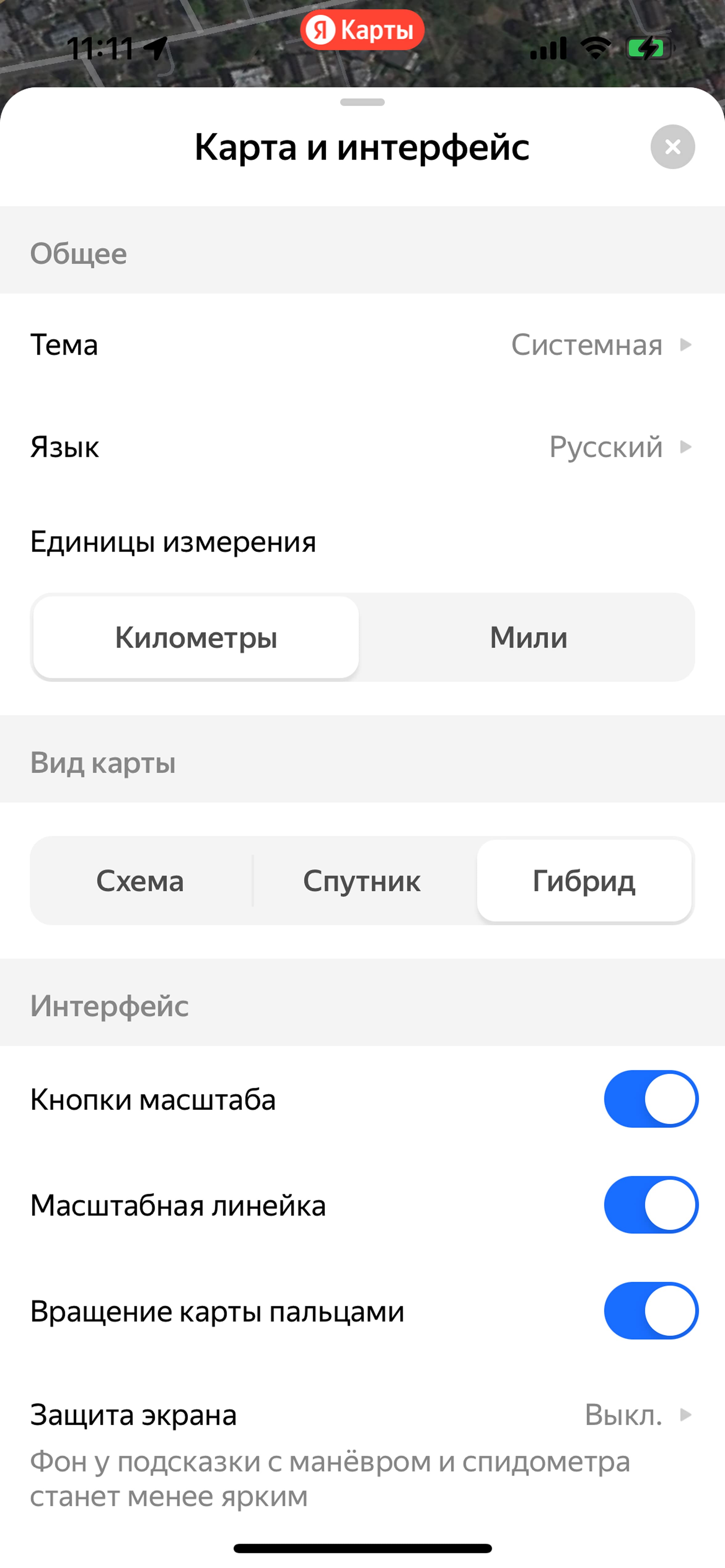The height and width of the screenshot is (1568, 725).
Task: Select Километры as units
Action: pos(195,637)
